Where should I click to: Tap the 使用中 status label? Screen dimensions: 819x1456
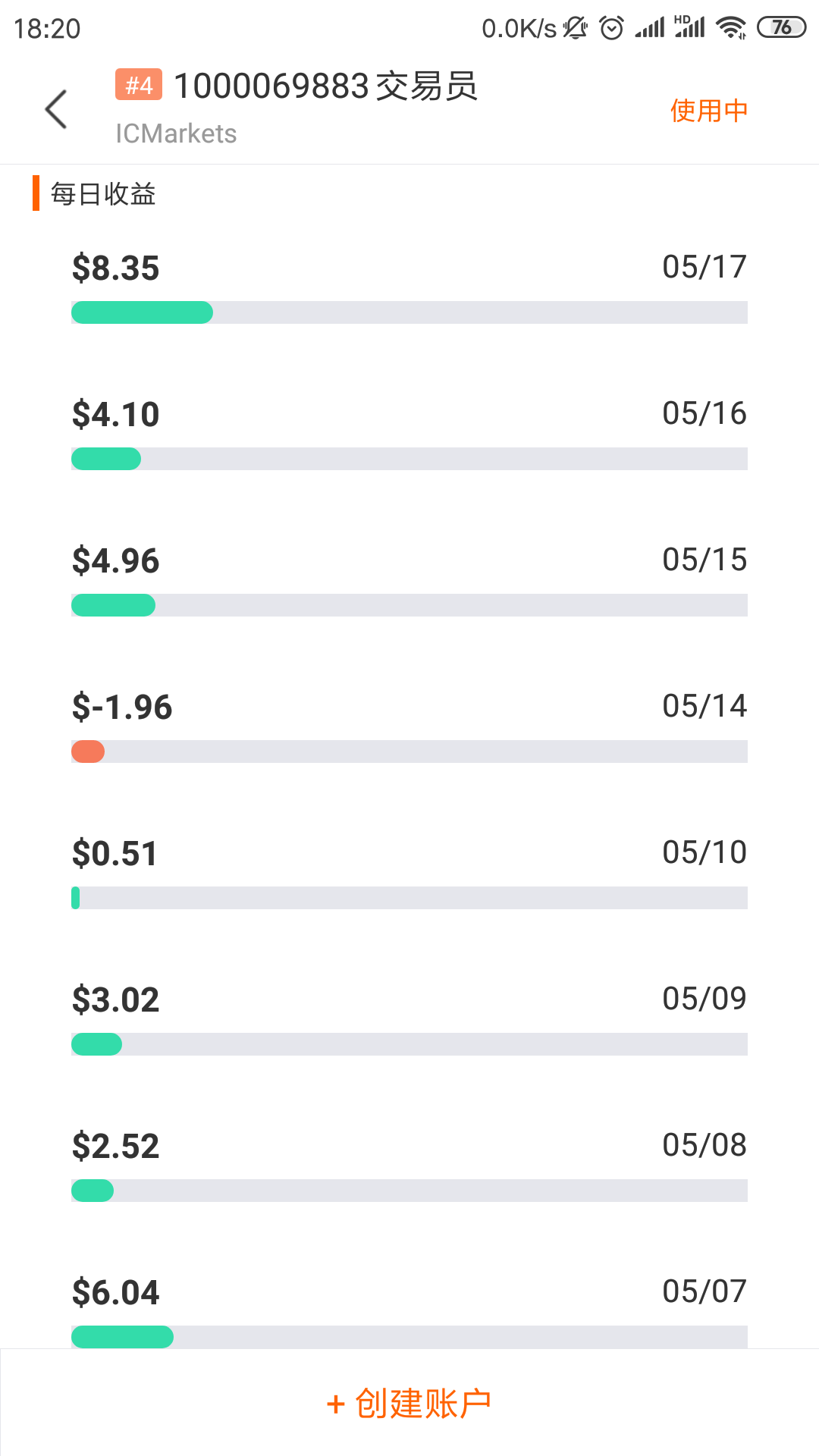coord(709,110)
